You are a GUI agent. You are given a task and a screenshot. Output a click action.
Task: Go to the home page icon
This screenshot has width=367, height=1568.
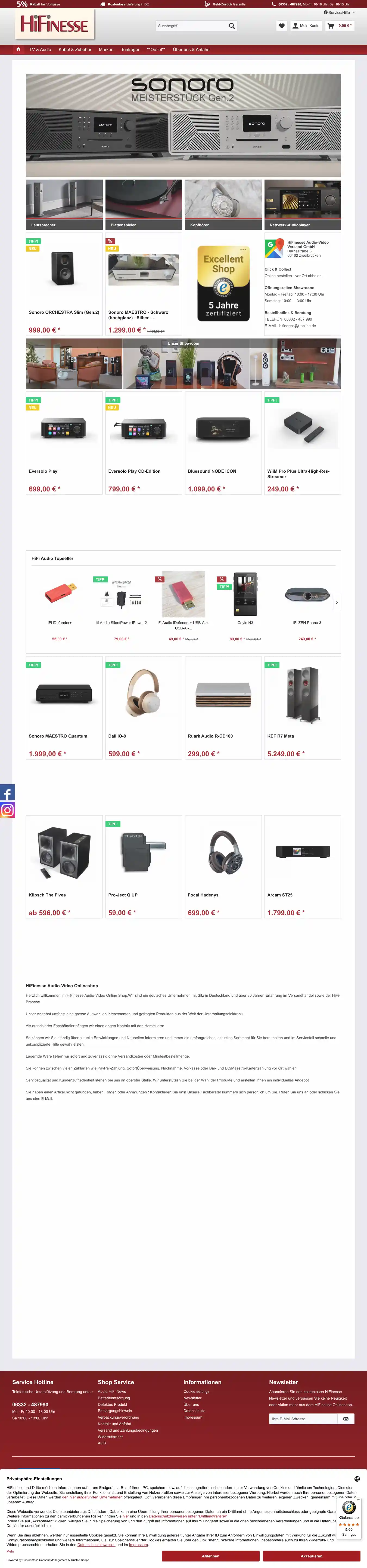click(18, 49)
